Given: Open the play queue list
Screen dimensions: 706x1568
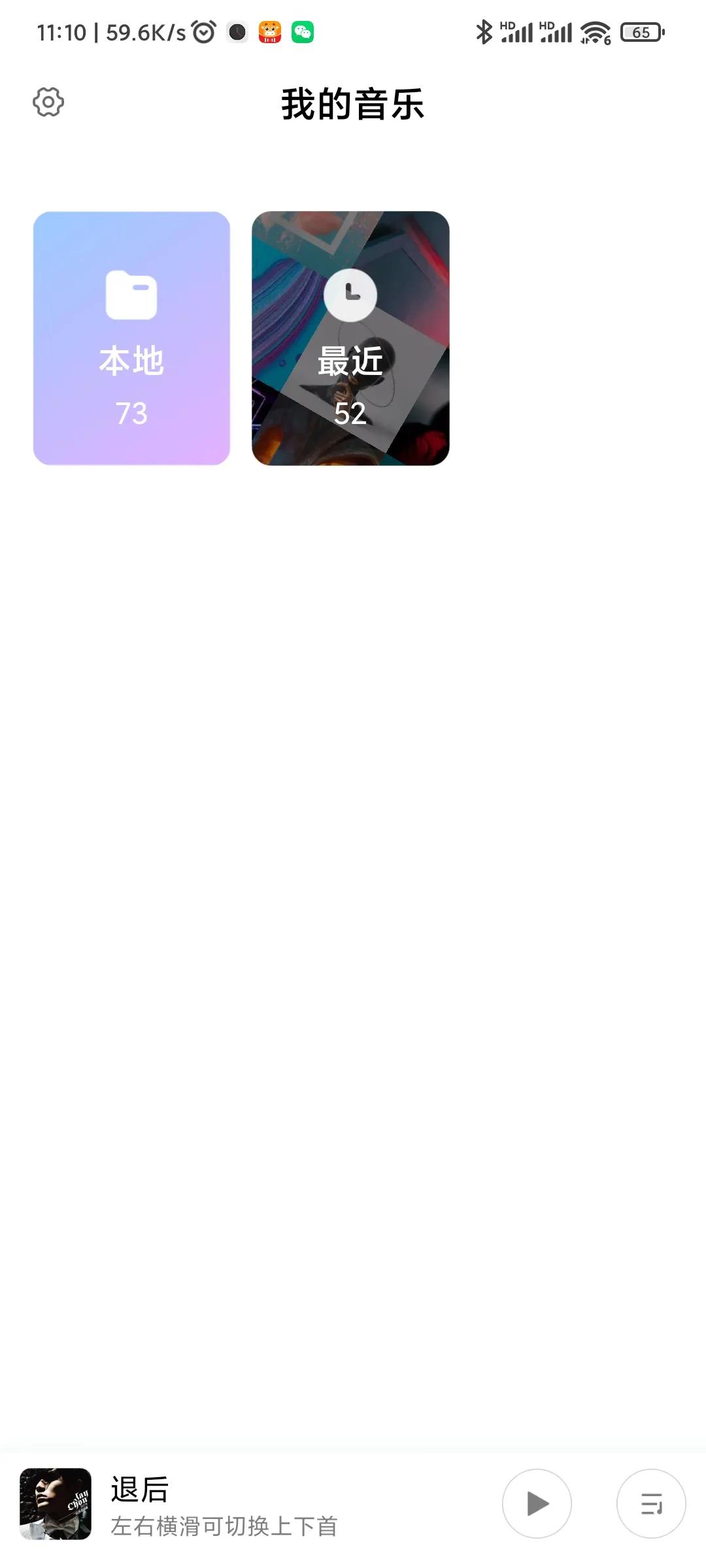Looking at the screenshot, I should (651, 1503).
